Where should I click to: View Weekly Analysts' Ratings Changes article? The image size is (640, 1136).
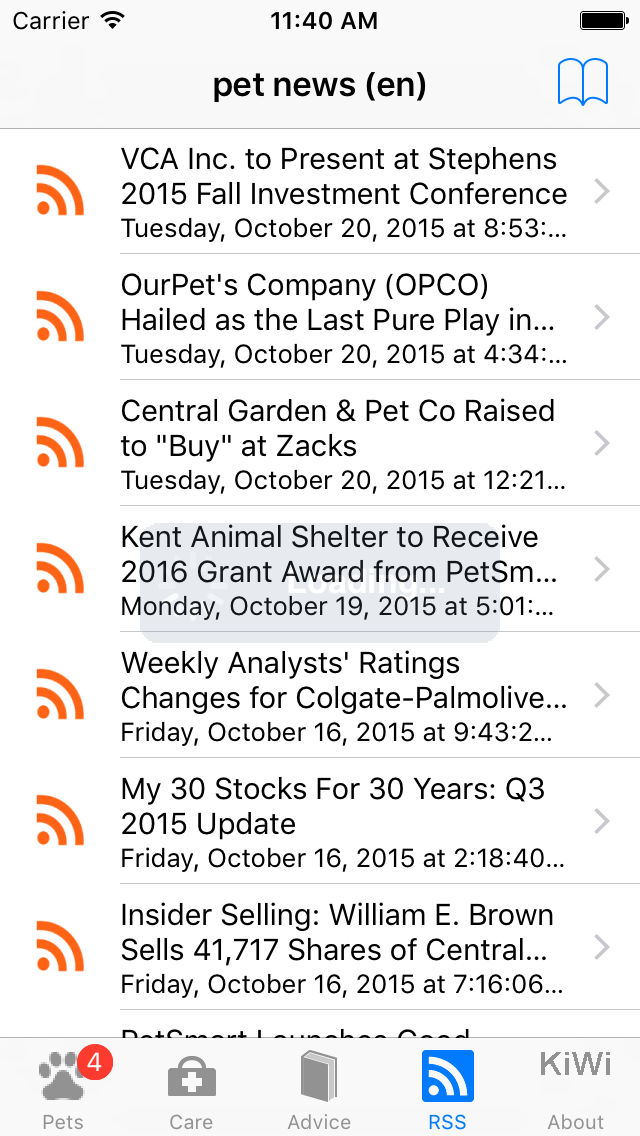[320, 696]
